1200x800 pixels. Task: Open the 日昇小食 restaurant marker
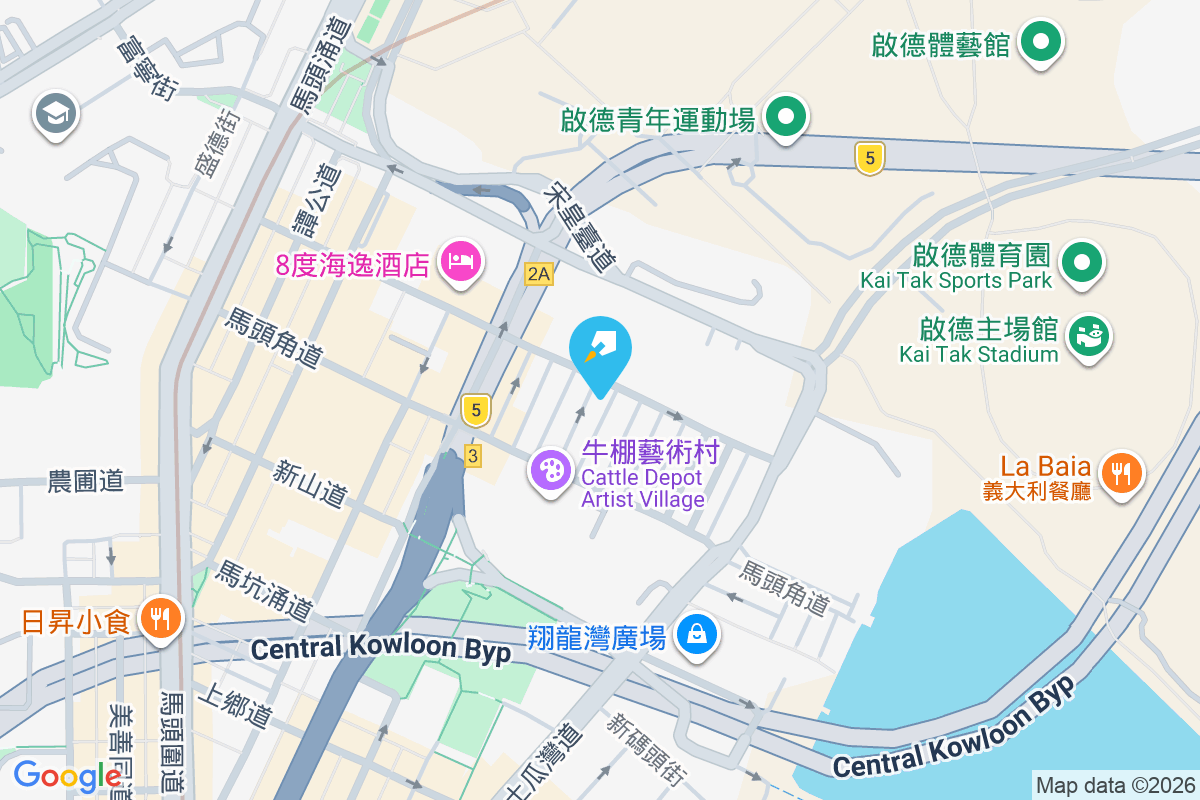(x=159, y=616)
